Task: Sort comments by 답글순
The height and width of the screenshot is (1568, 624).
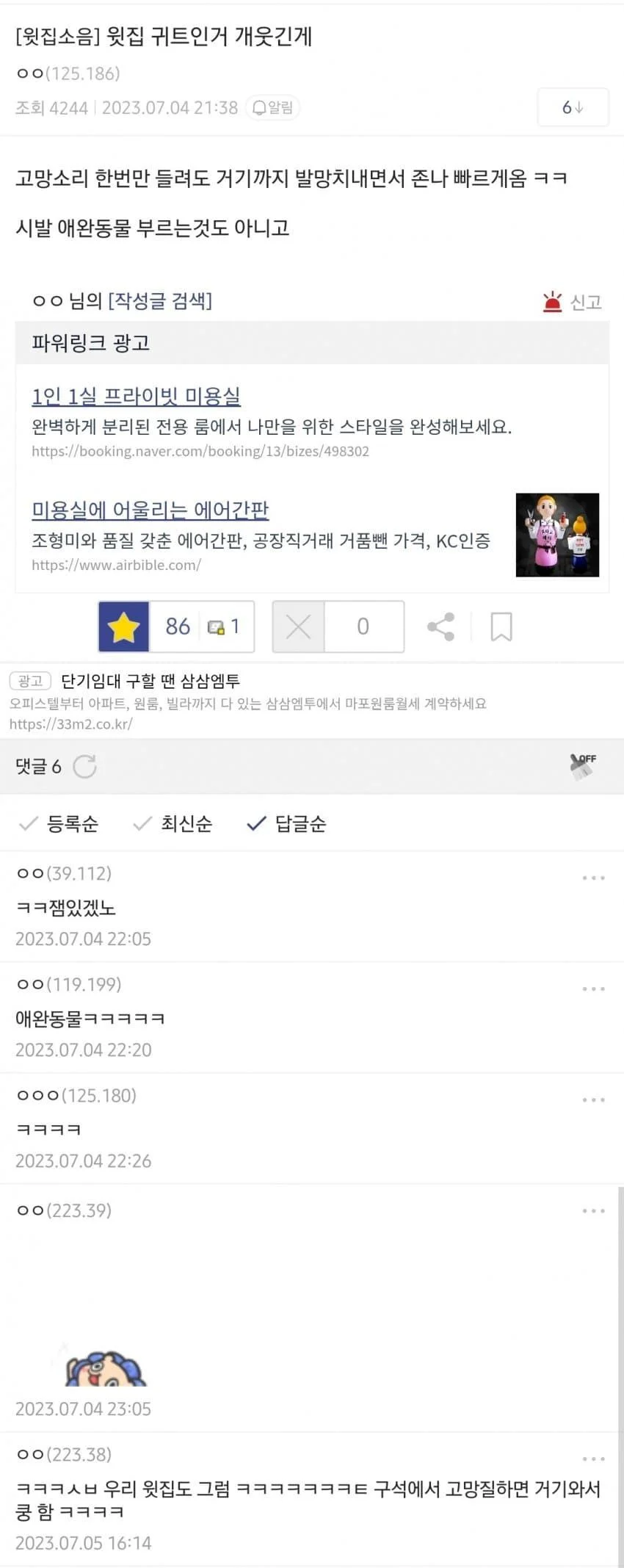Action: pyautogui.click(x=287, y=824)
